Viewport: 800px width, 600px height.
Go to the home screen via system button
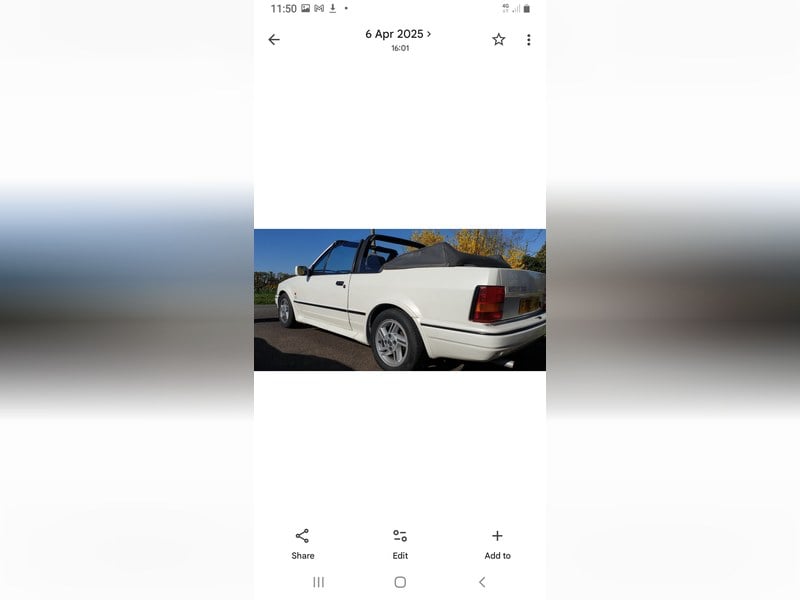point(400,582)
